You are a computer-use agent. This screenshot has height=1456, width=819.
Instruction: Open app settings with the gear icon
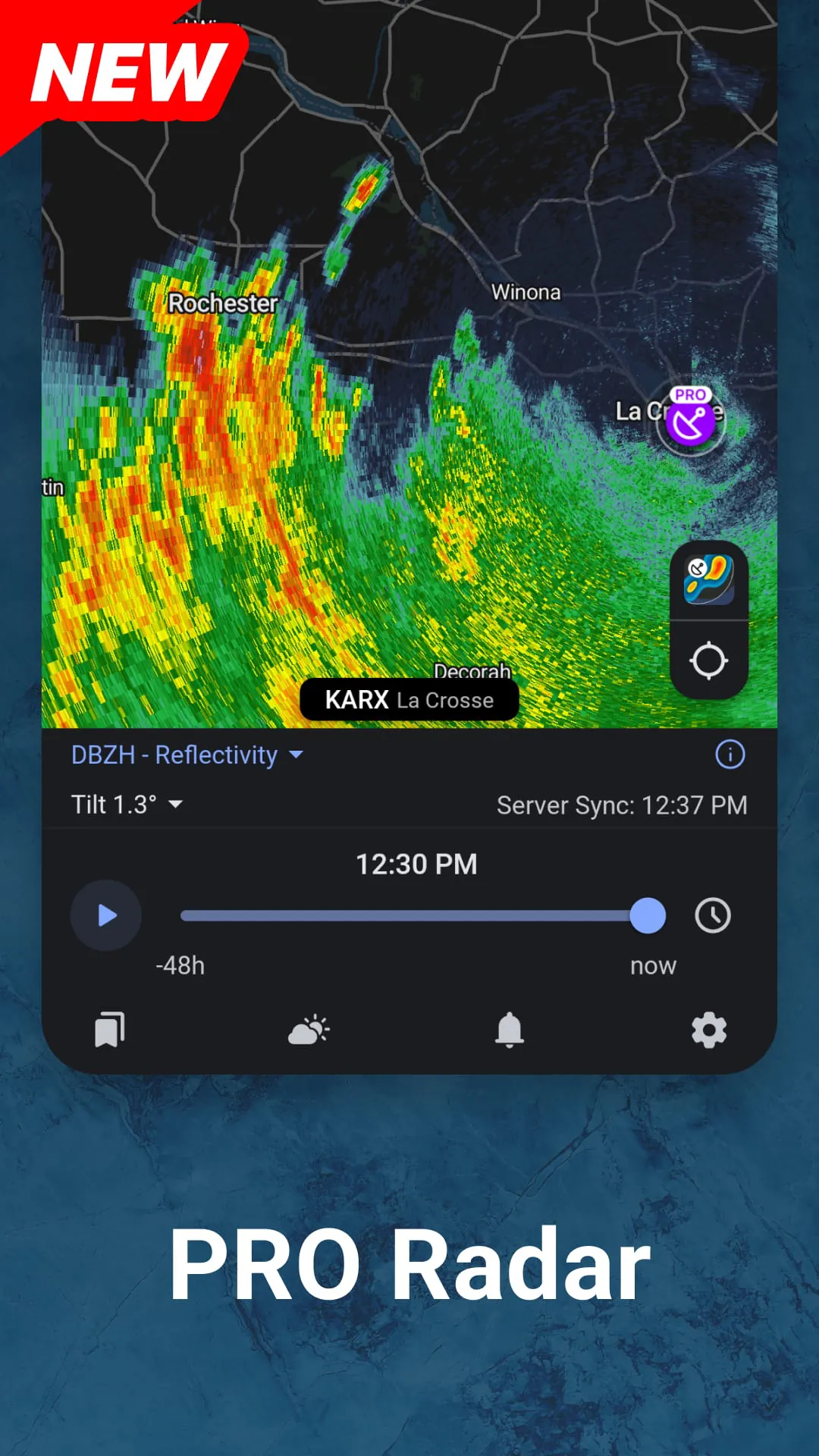point(710,1031)
